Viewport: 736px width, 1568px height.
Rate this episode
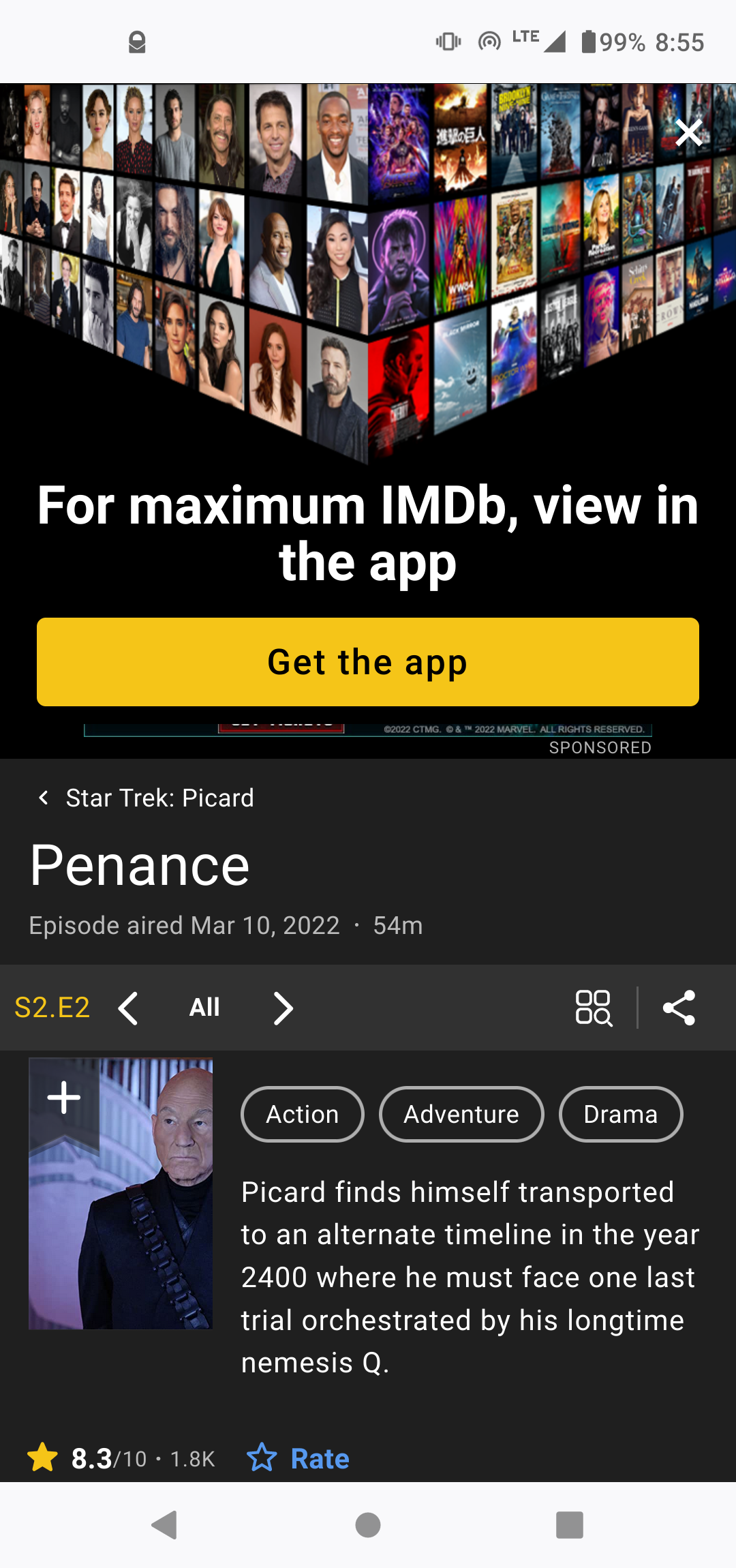pyautogui.click(x=300, y=1458)
